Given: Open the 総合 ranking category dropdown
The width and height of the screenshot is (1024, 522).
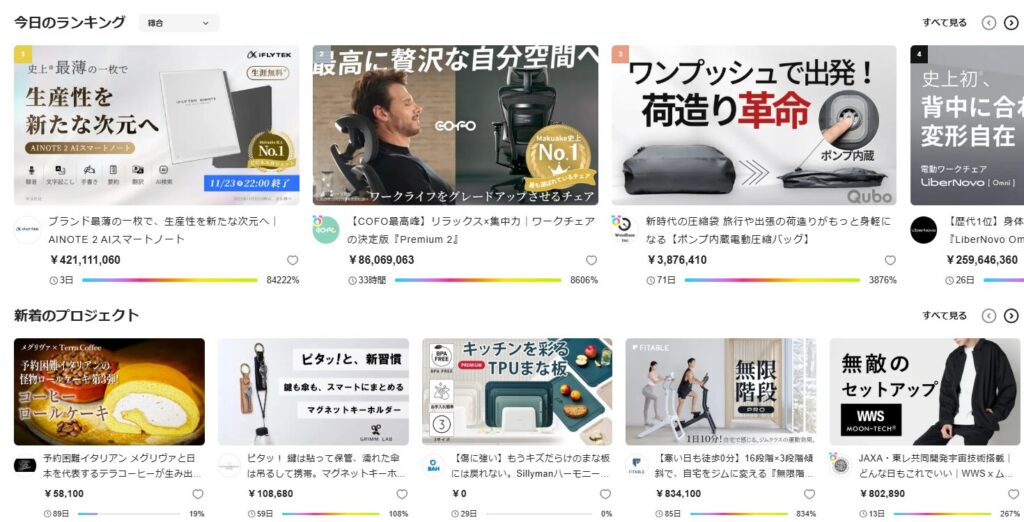Looking at the screenshot, I should (179, 22).
